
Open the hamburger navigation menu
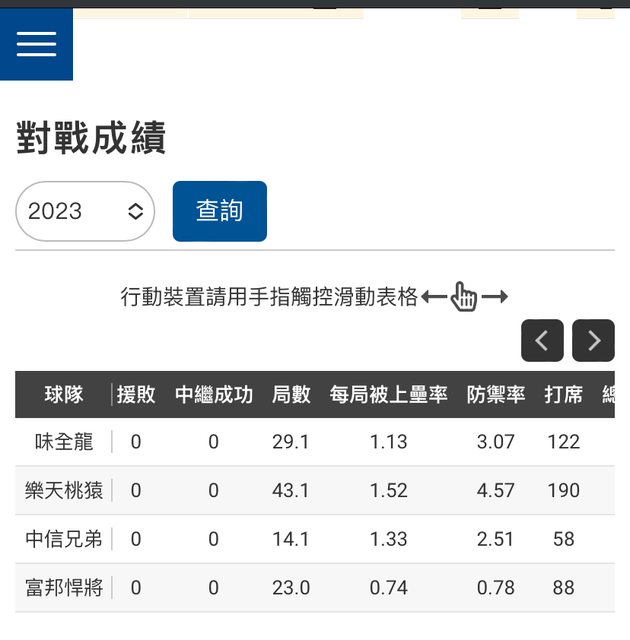tap(36, 43)
